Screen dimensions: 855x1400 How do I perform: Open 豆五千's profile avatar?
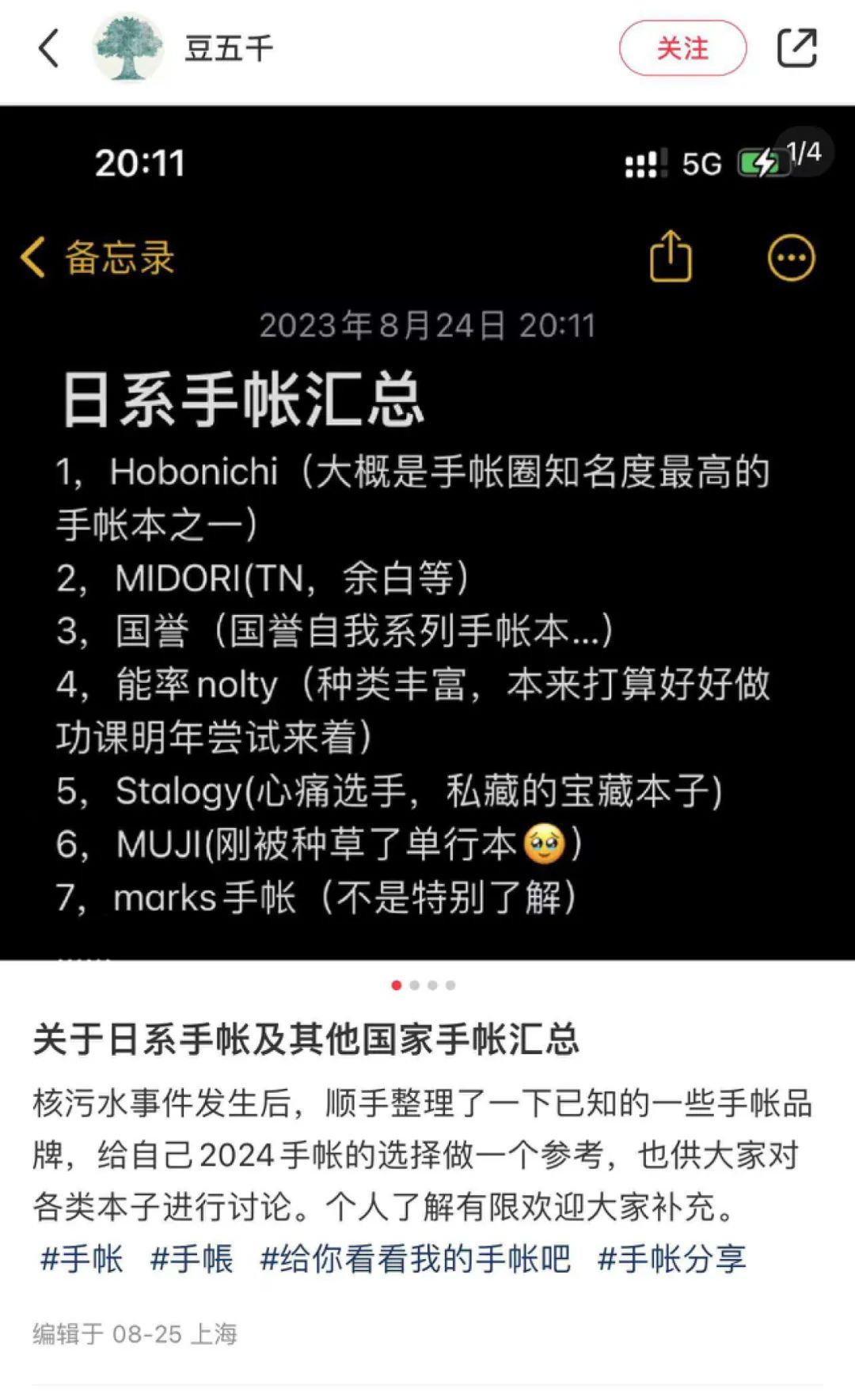tap(128, 48)
